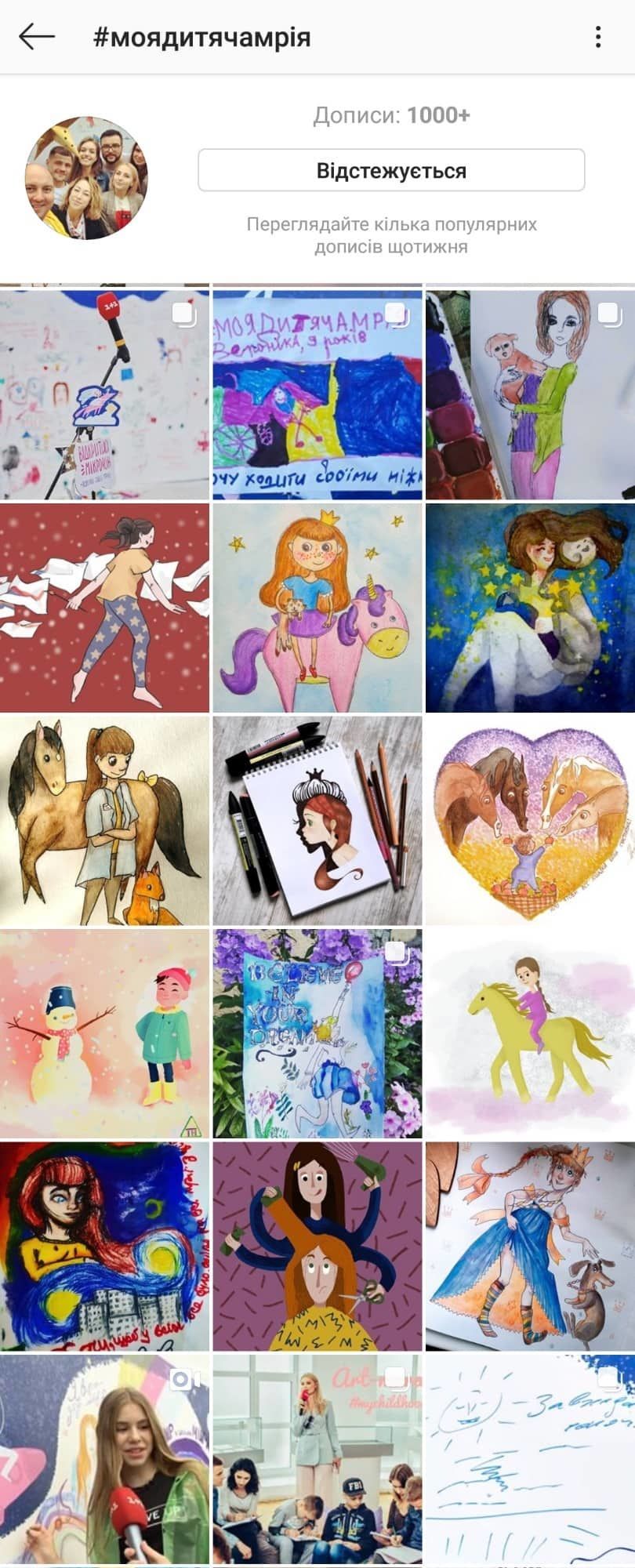Open the hashtag's round profile picture
The width and height of the screenshot is (635, 1568).
click(x=86, y=178)
